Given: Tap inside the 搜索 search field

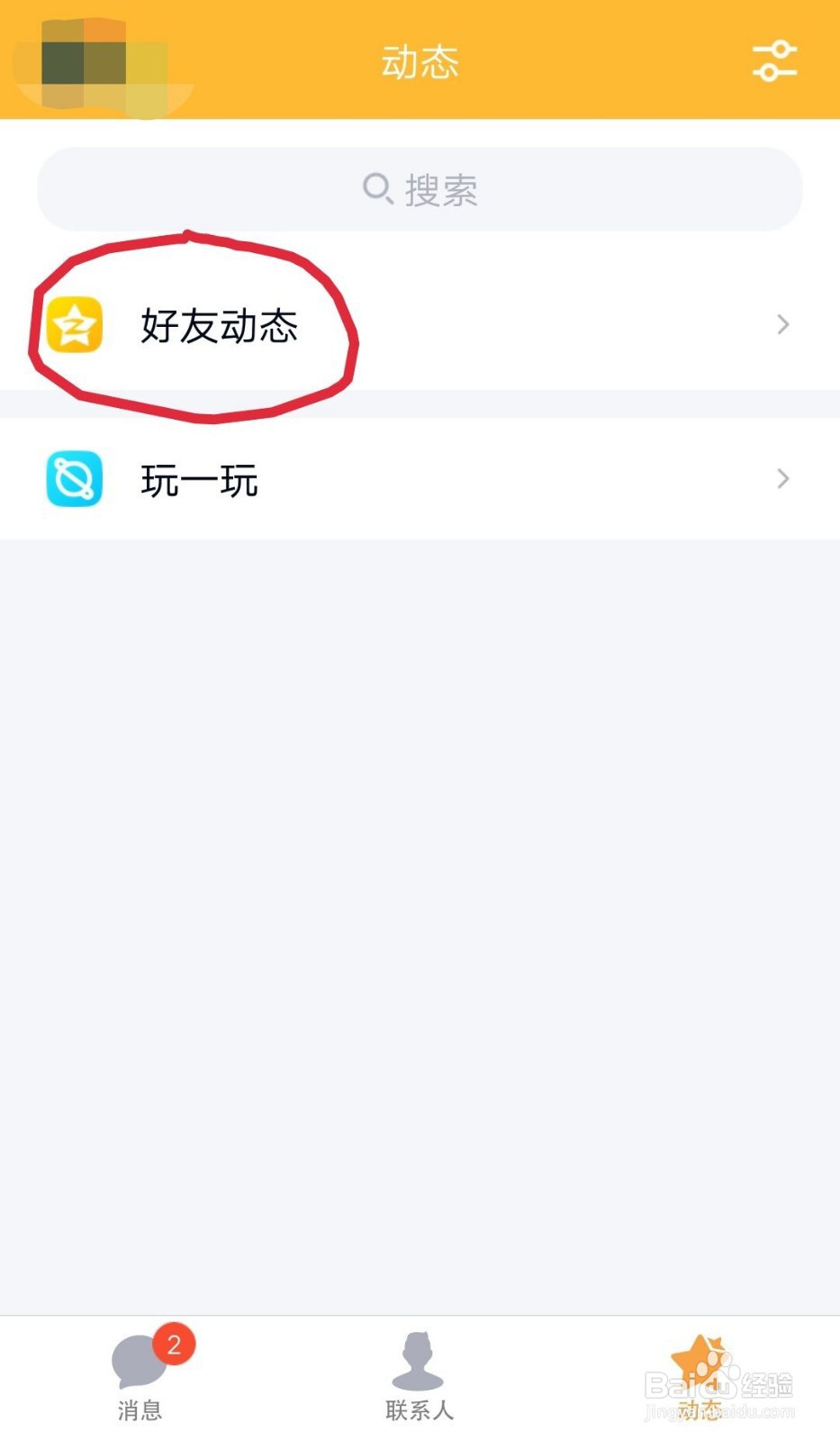Looking at the screenshot, I should pos(418,190).
